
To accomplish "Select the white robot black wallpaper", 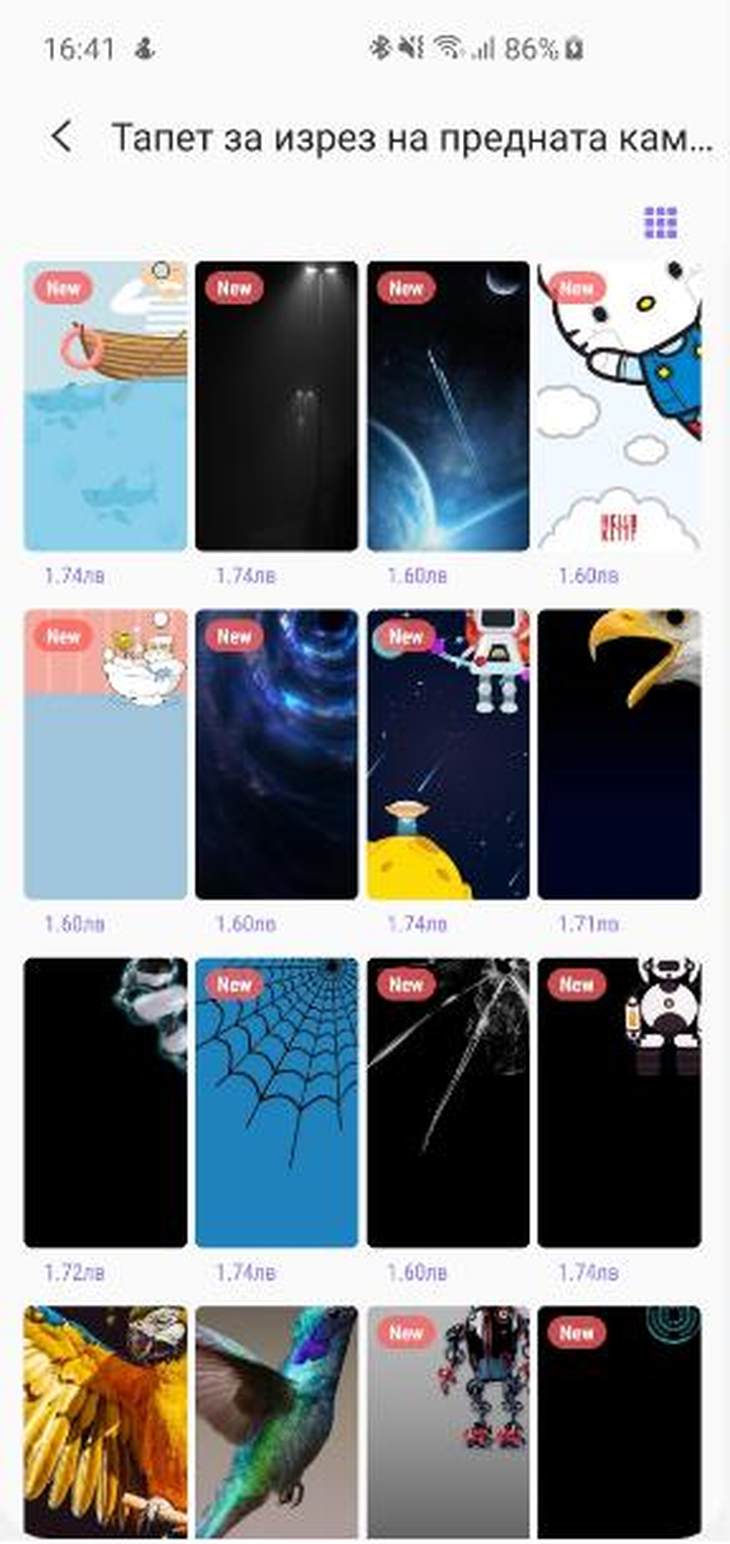I will pyautogui.click(x=619, y=1102).
